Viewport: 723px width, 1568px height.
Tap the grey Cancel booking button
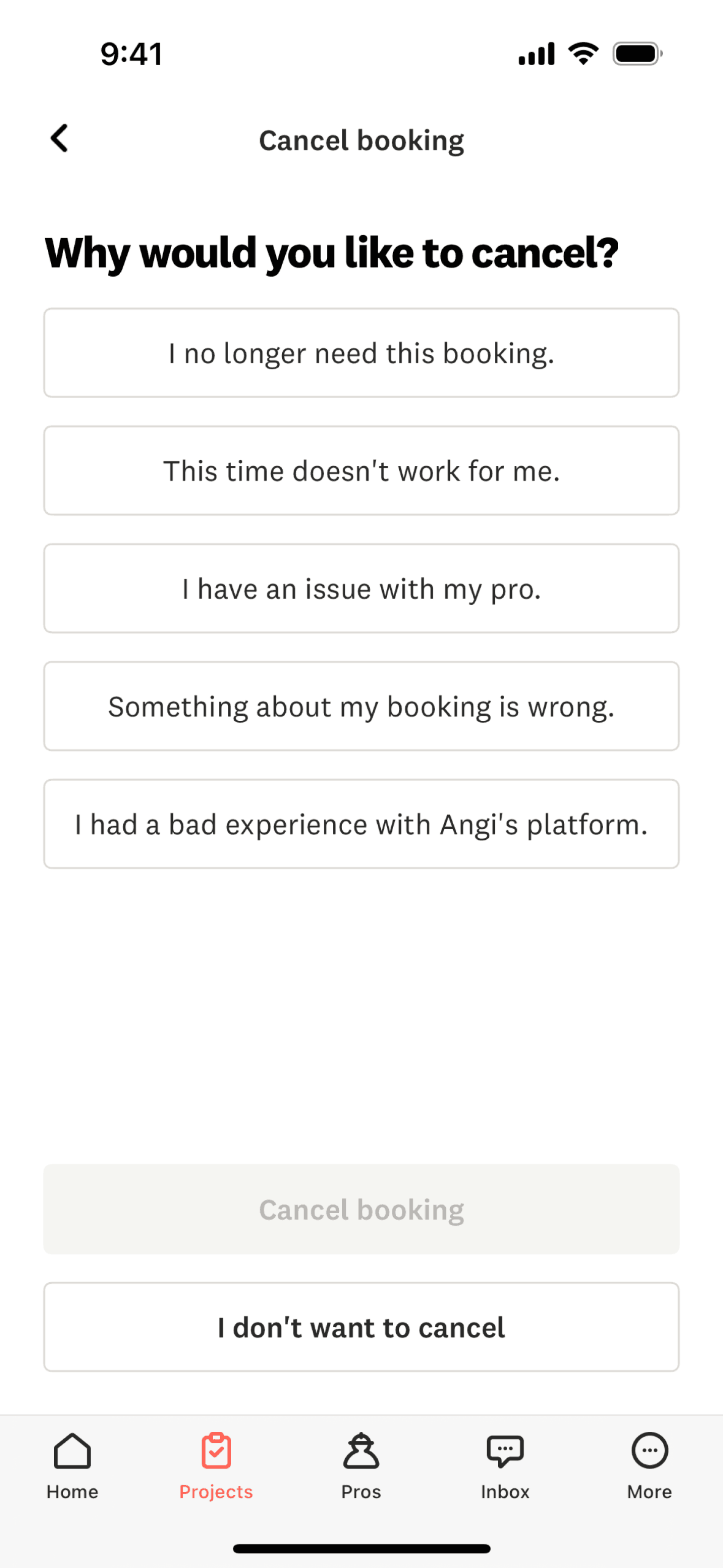(x=361, y=1210)
